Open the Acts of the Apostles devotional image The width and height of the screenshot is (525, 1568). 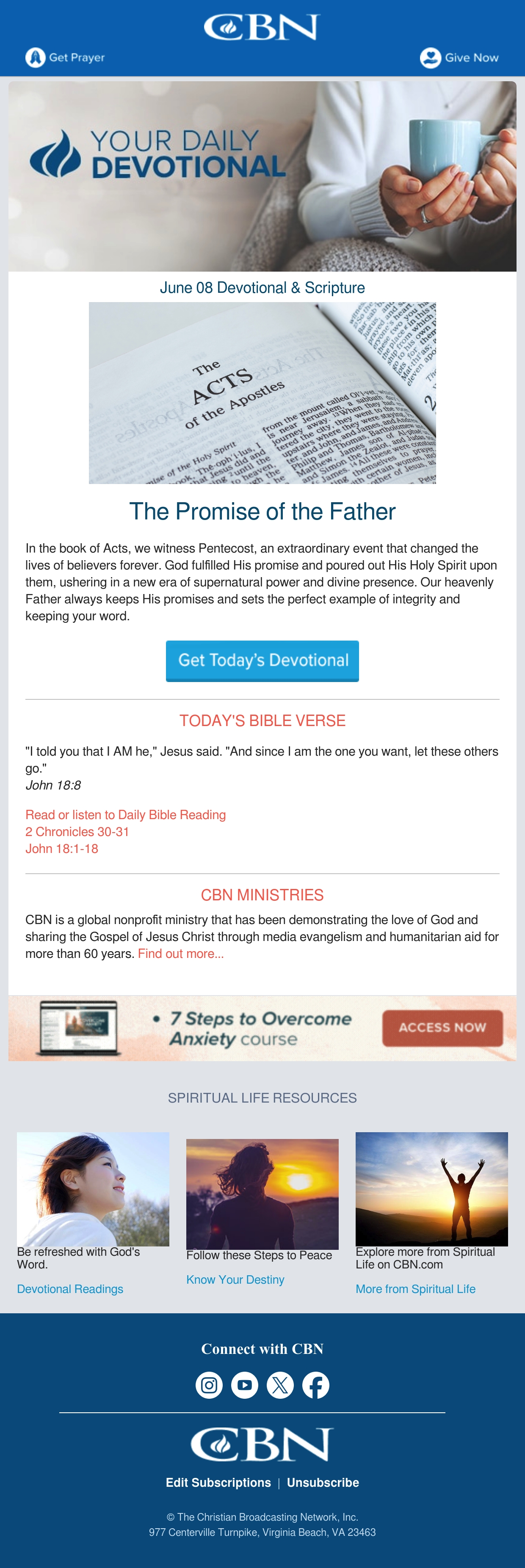coord(262,393)
